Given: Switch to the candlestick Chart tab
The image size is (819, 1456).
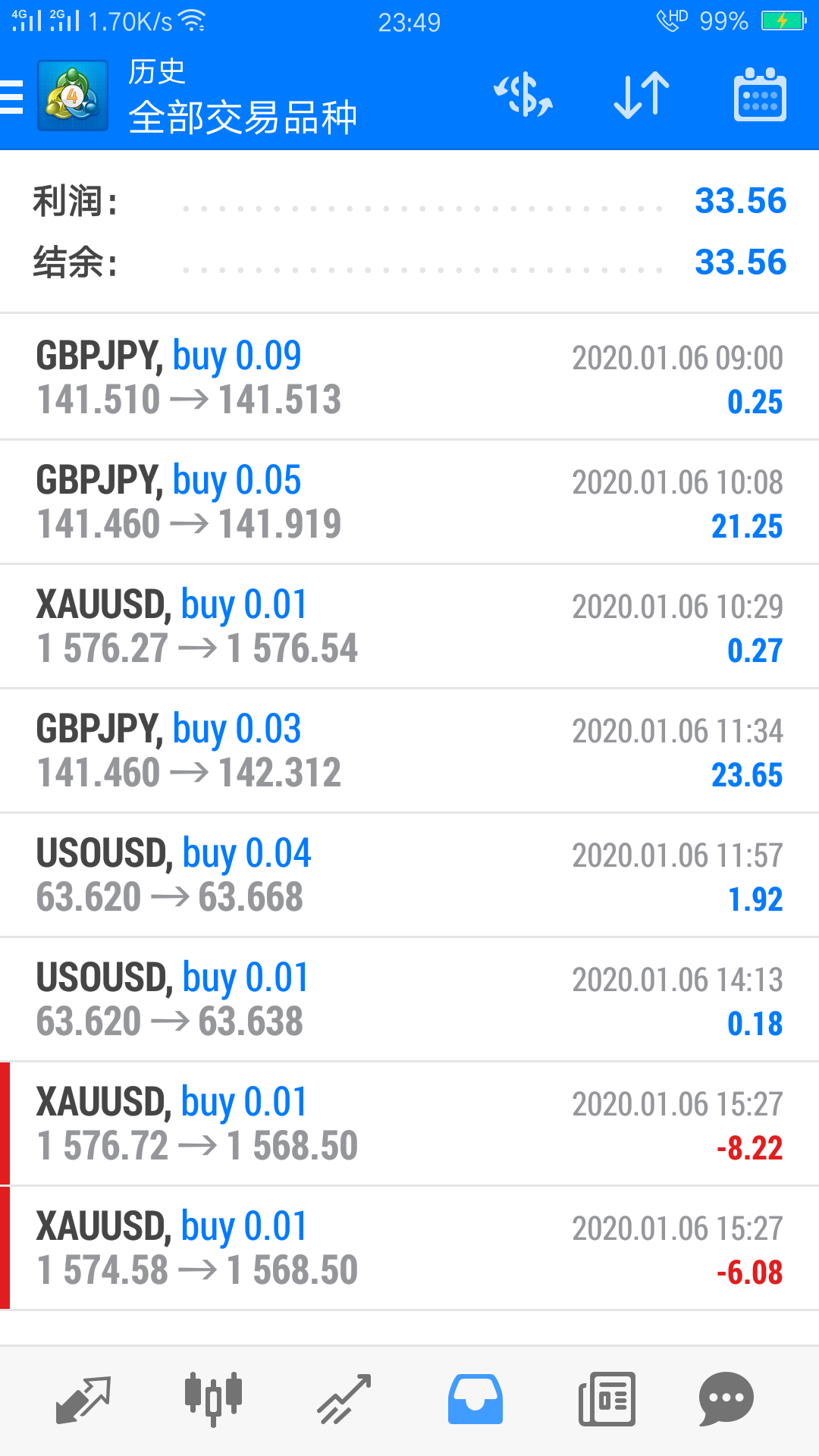Looking at the screenshot, I should [x=213, y=1399].
